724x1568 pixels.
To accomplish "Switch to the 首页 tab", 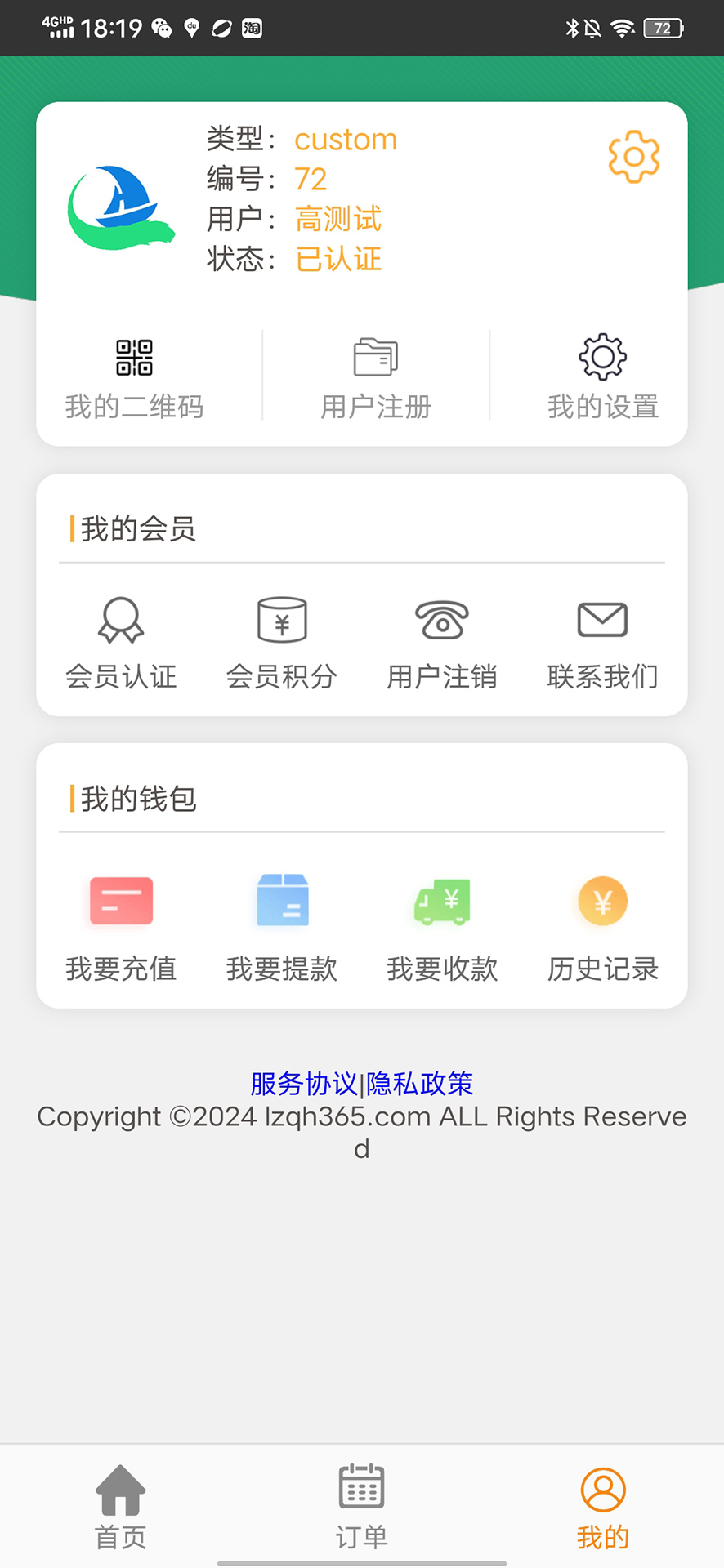I will pos(121,1506).
